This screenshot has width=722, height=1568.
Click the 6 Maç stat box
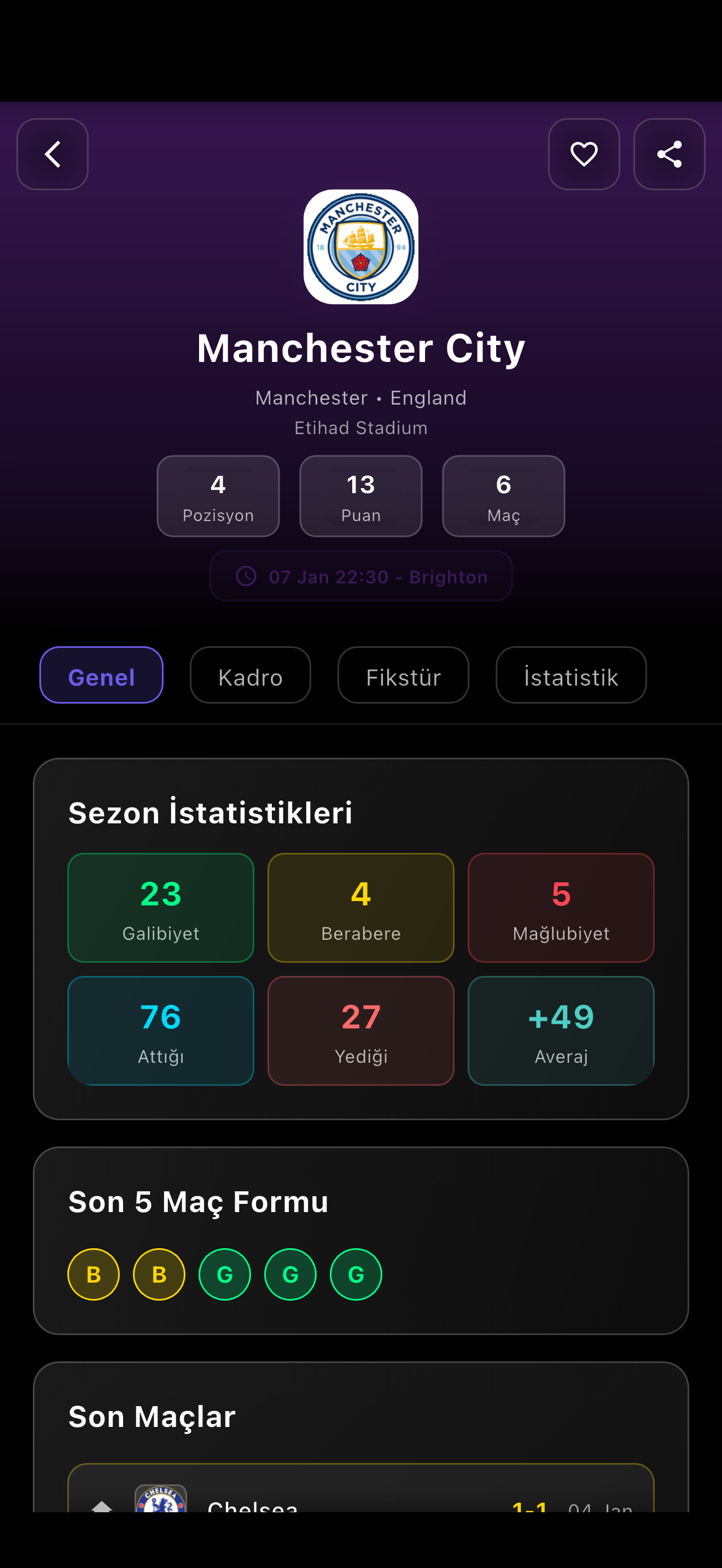(x=503, y=495)
